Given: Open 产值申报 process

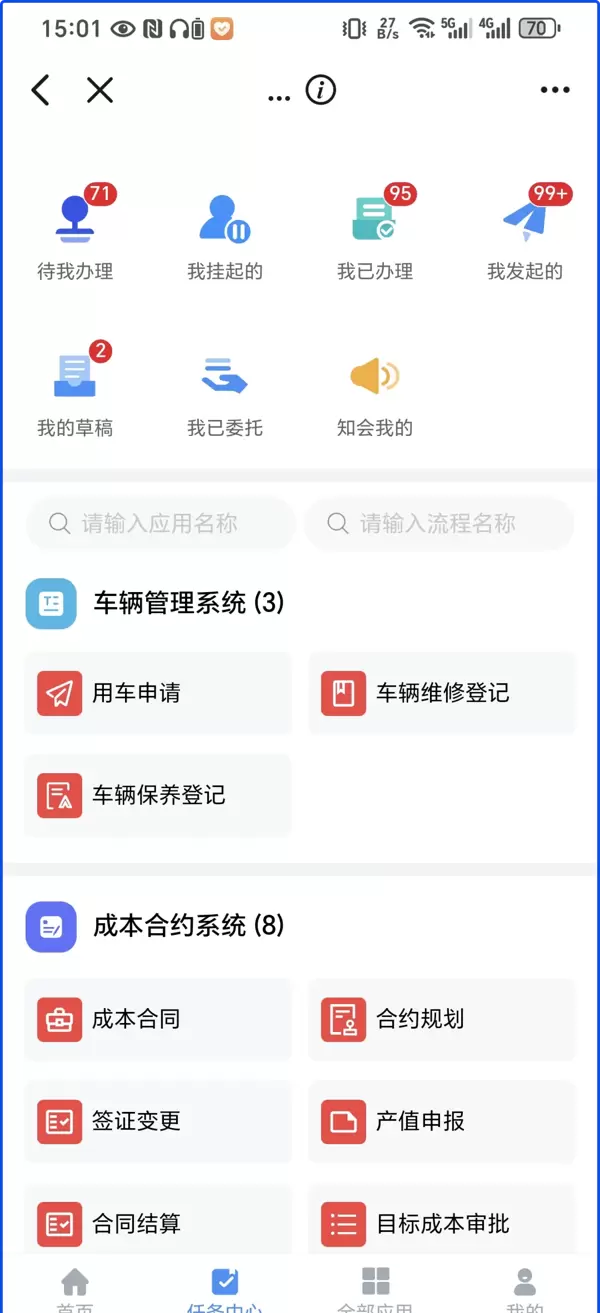Looking at the screenshot, I should (x=441, y=1121).
